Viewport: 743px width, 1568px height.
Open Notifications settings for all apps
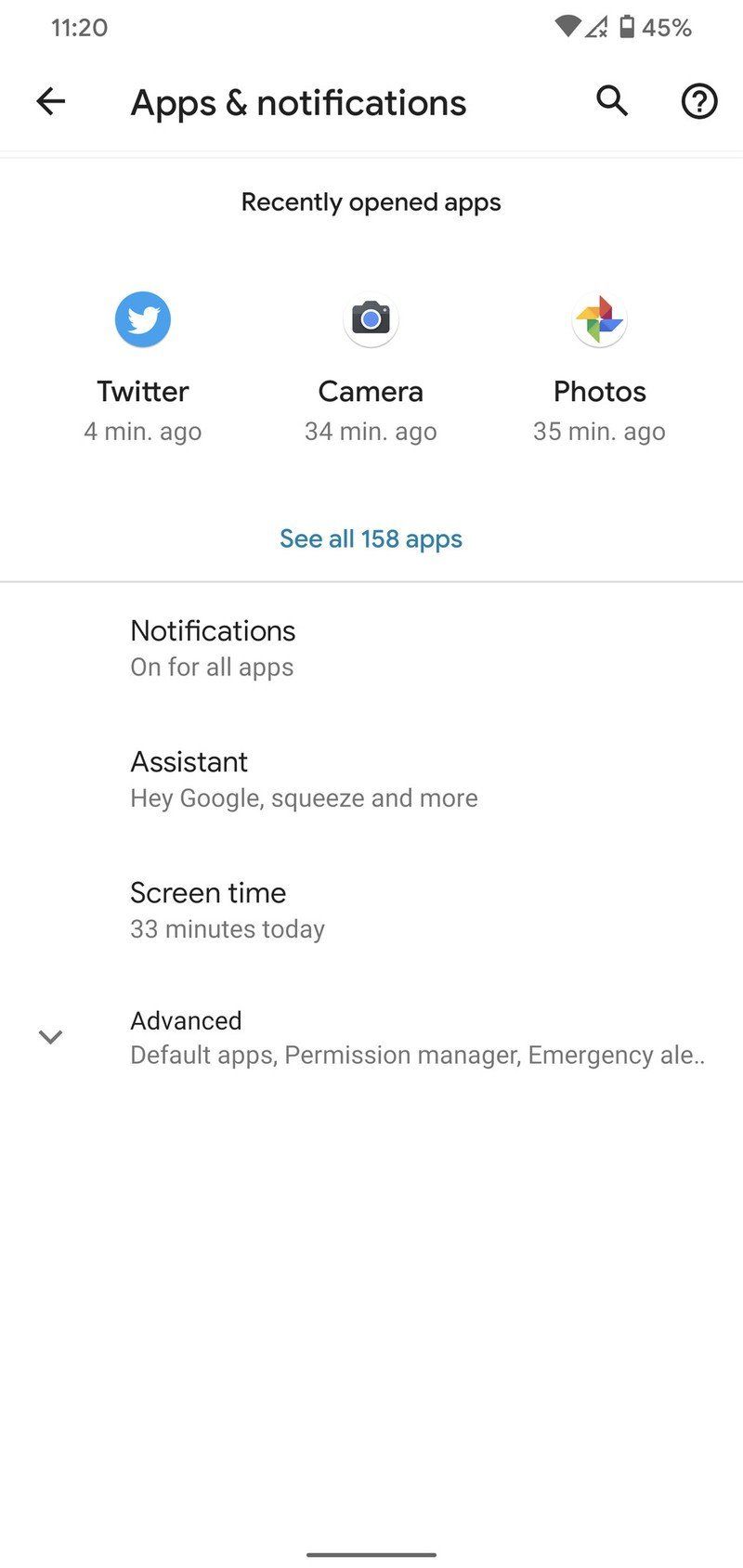212,647
